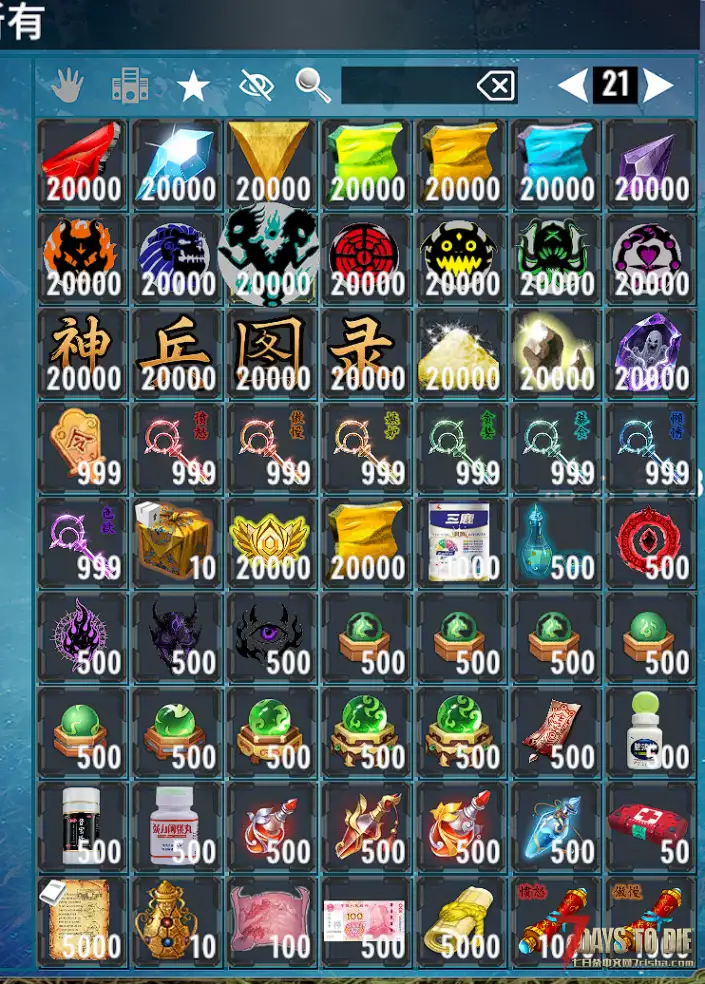This screenshot has height=984, width=705.
Task: Select the red circular ring item
Action: click(650, 543)
